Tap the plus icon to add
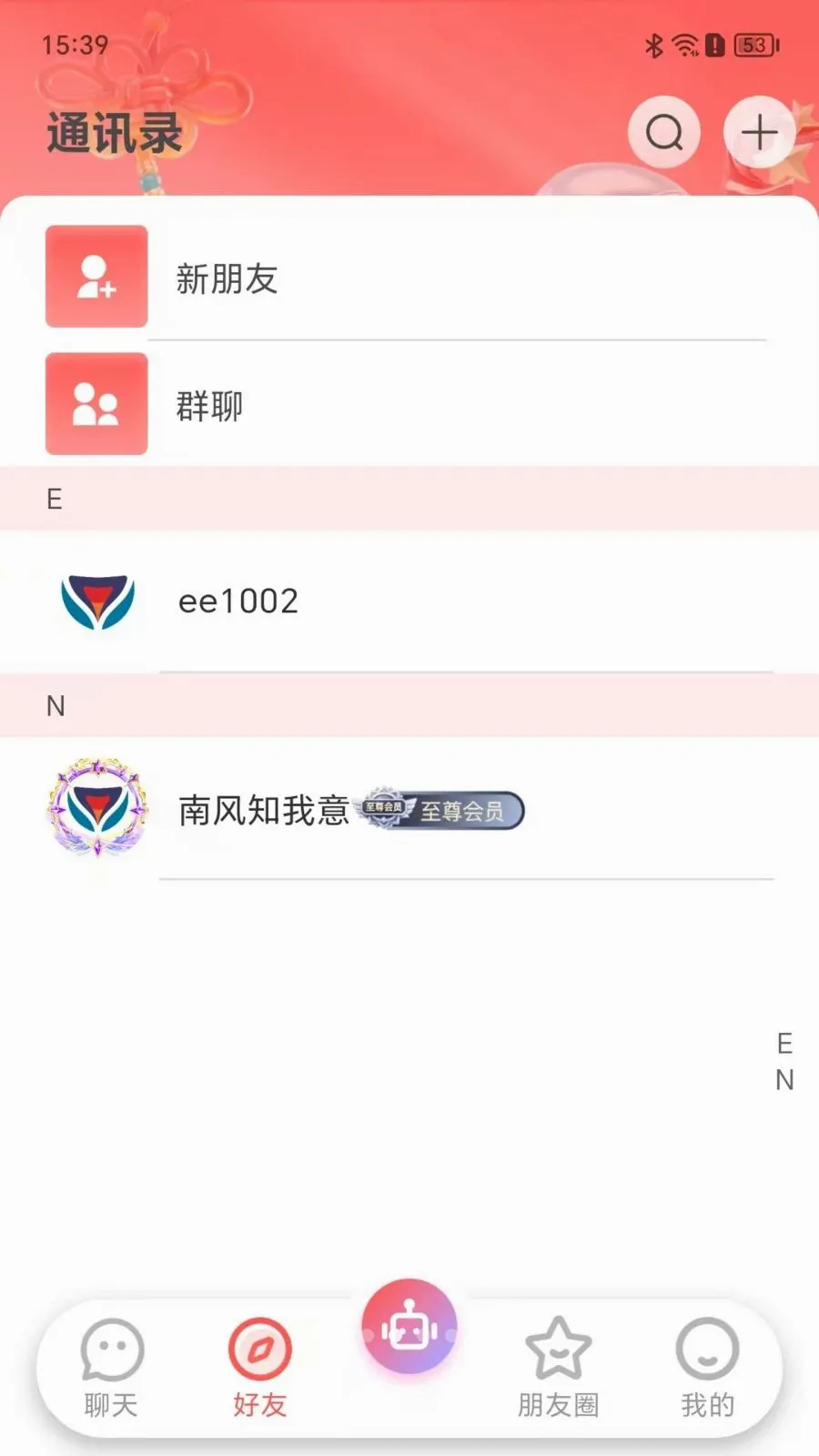The width and height of the screenshot is (819, 1456). tap(760, 133)
